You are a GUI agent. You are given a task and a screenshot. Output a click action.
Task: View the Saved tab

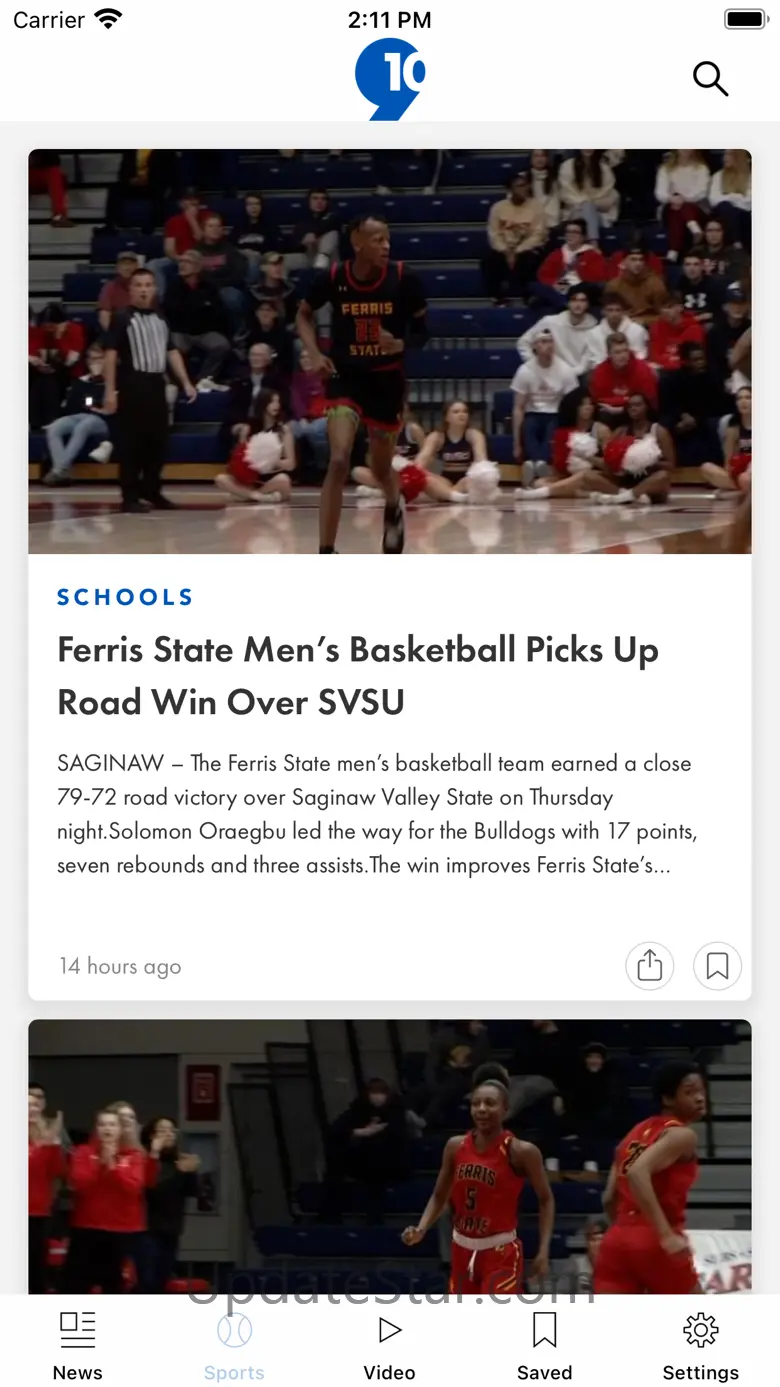tap(544, 1345)
